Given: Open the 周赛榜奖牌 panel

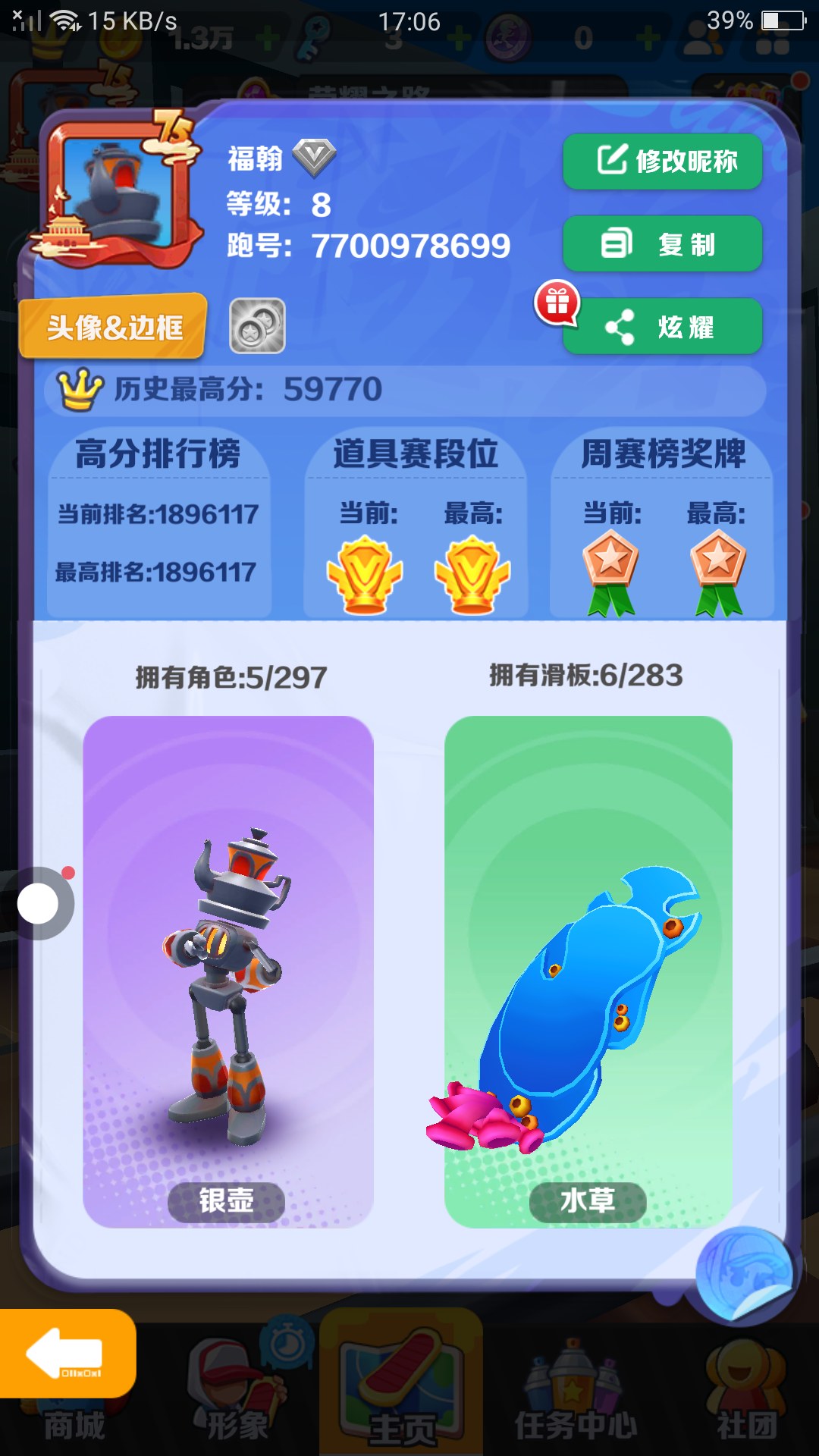Looking at the screenshot, I should pyautogui.click(x=663, y=523).
